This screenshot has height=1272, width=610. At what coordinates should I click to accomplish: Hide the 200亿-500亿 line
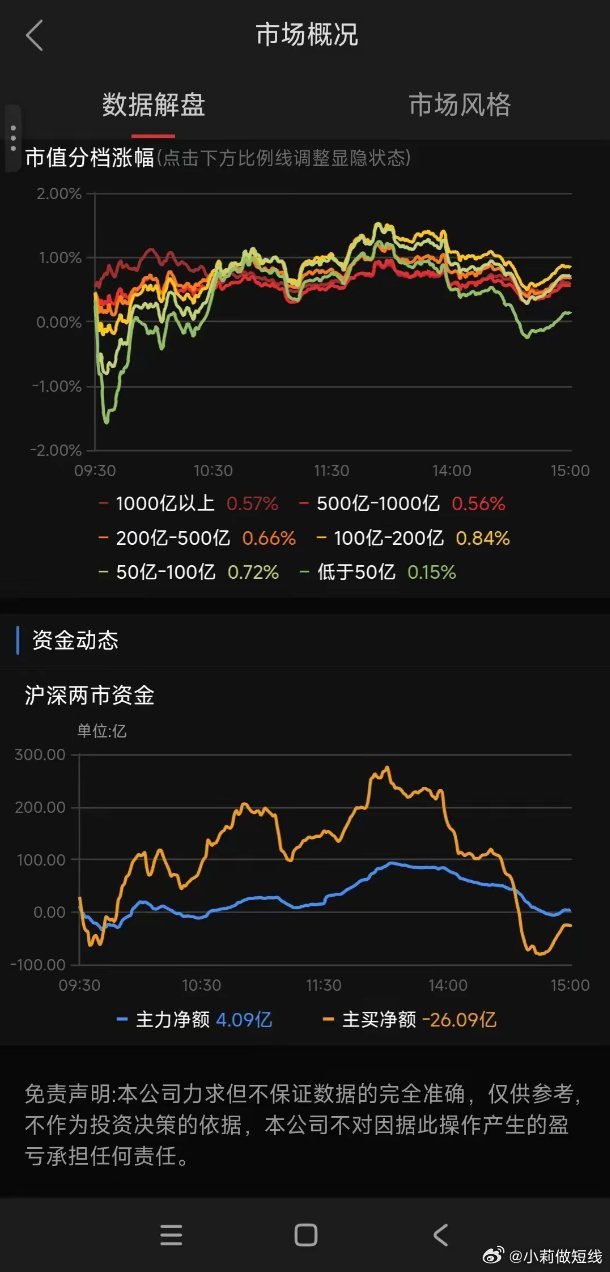[x=197, y=538]
